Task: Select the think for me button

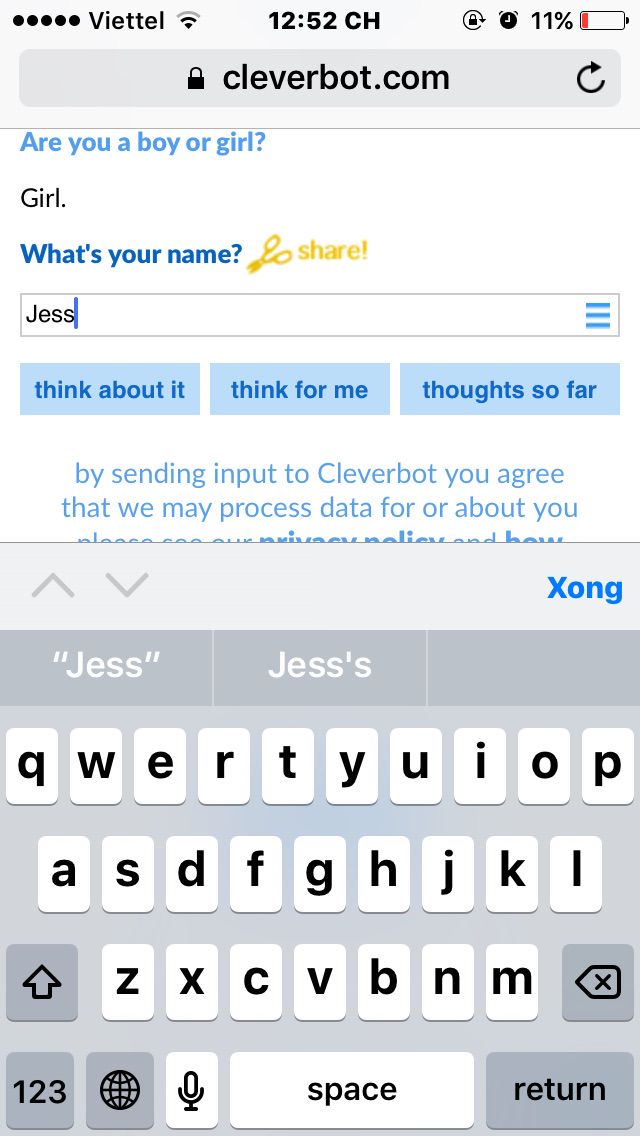Action: 299,389
